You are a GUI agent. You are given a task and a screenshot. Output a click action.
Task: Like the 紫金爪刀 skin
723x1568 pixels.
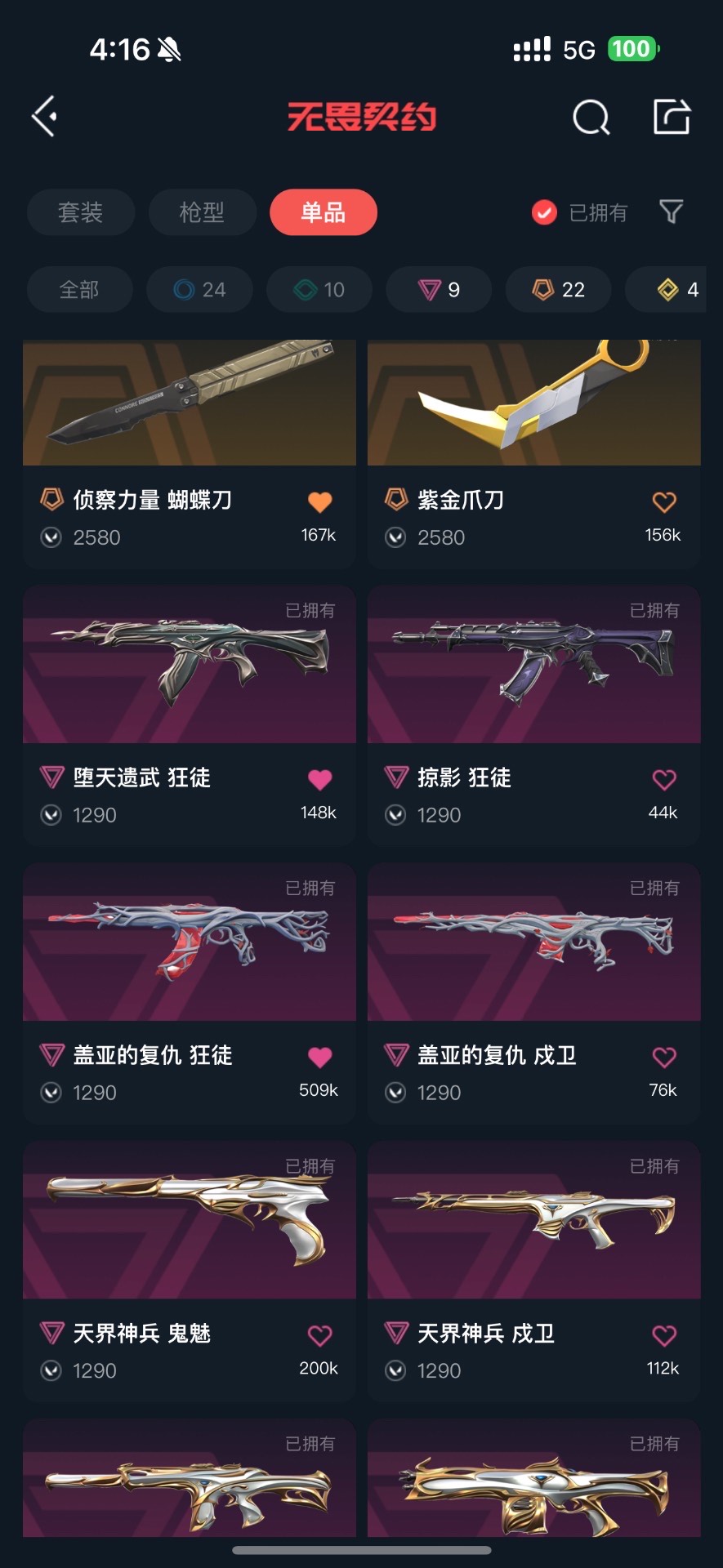coord(663,502)
